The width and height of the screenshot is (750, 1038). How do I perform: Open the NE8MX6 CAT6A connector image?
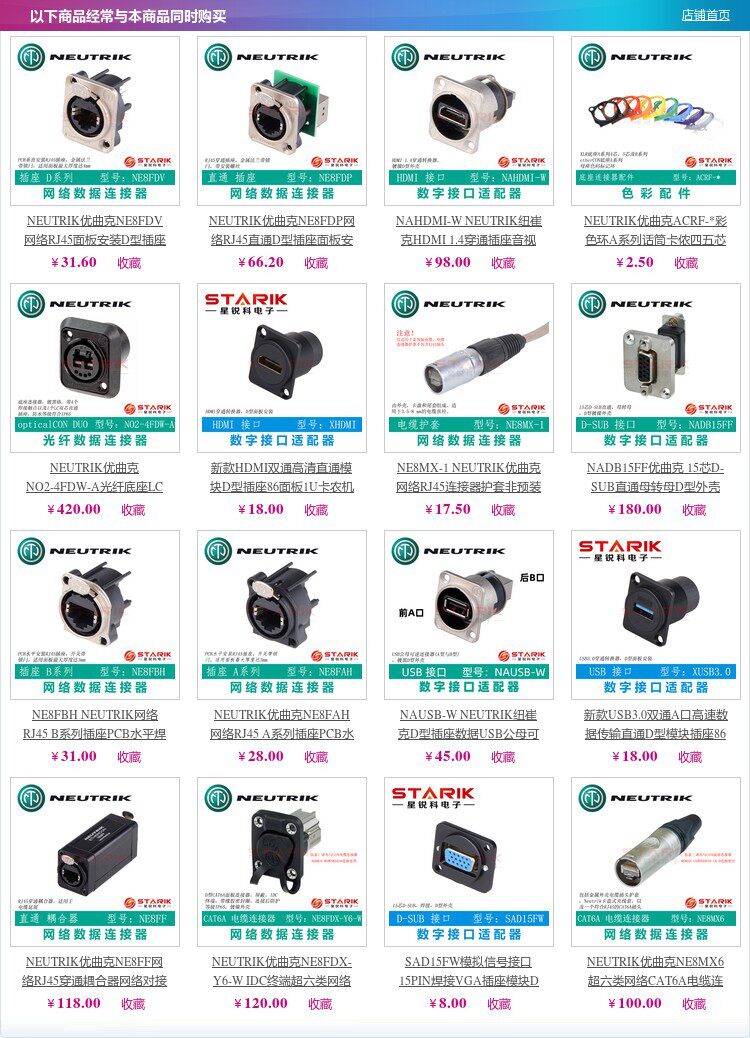pos(656,862)
